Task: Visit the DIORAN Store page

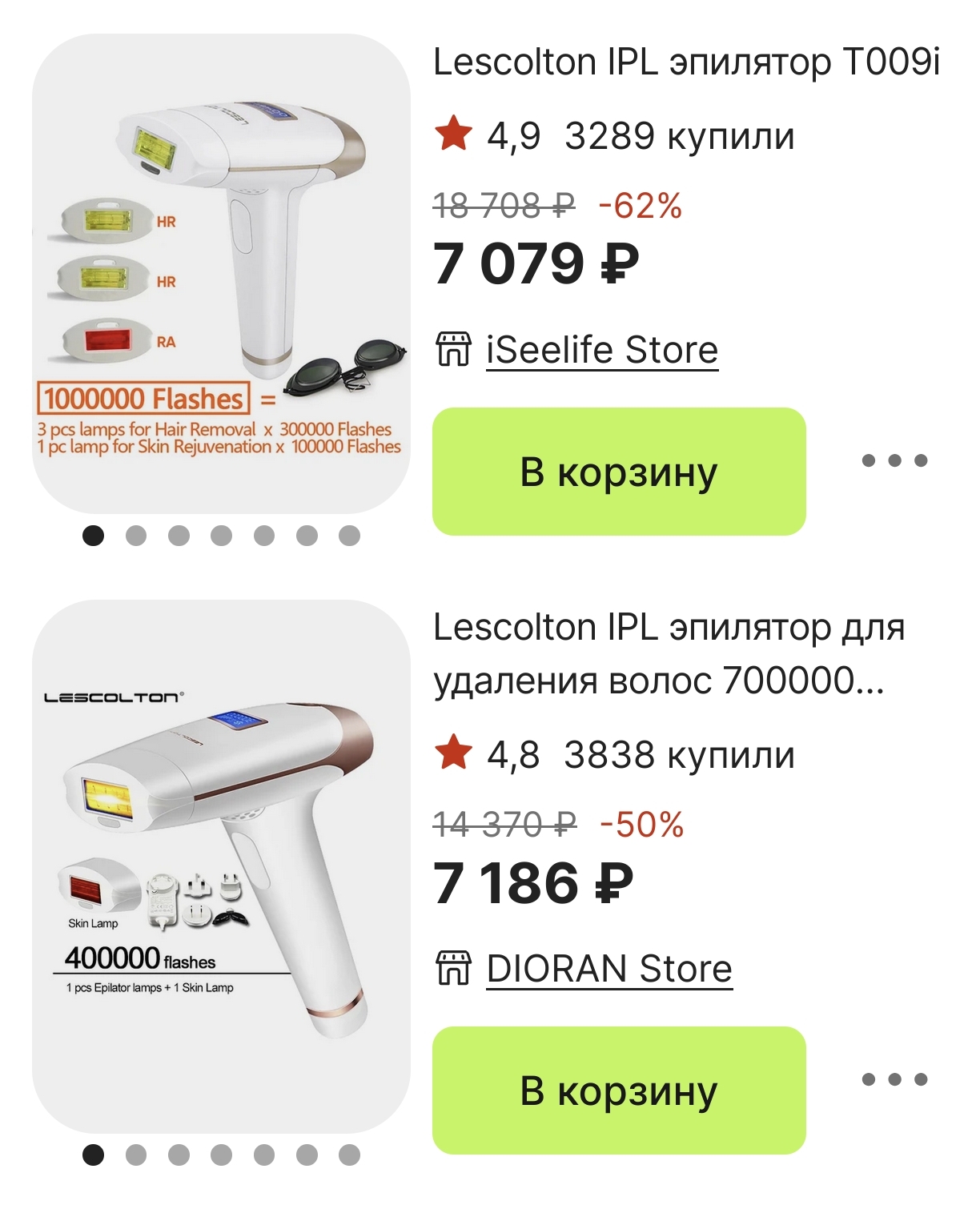Action: tap(608, 969)
